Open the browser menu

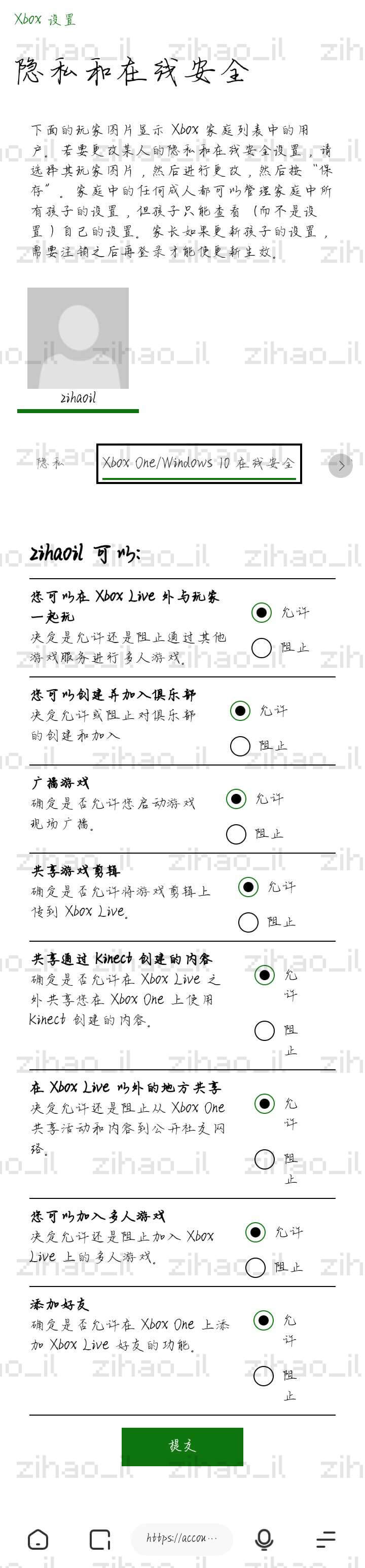(326, 1539)
